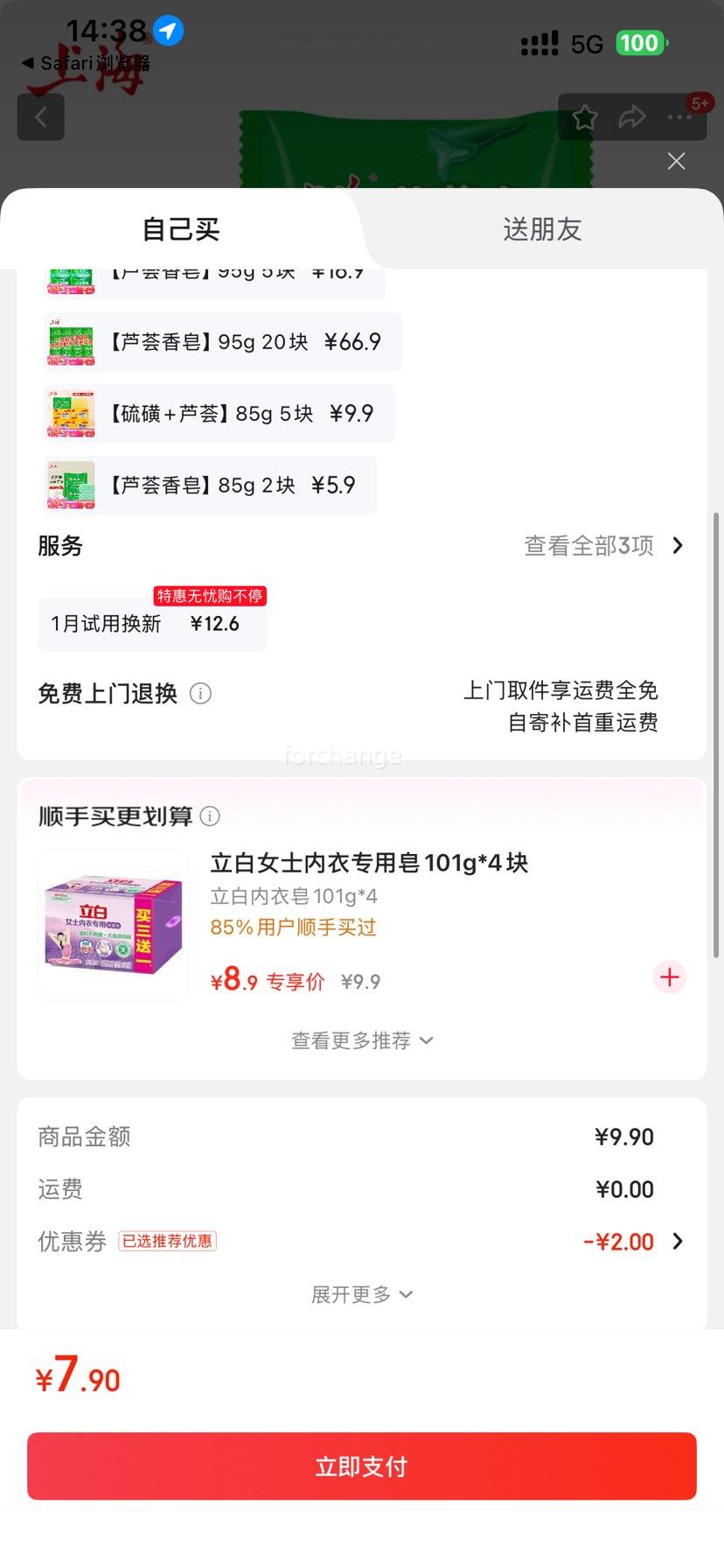724x1568 pixels.
Task: Choose 芦荟香皂 95g 20块 option
Action: tap(223, 342)
